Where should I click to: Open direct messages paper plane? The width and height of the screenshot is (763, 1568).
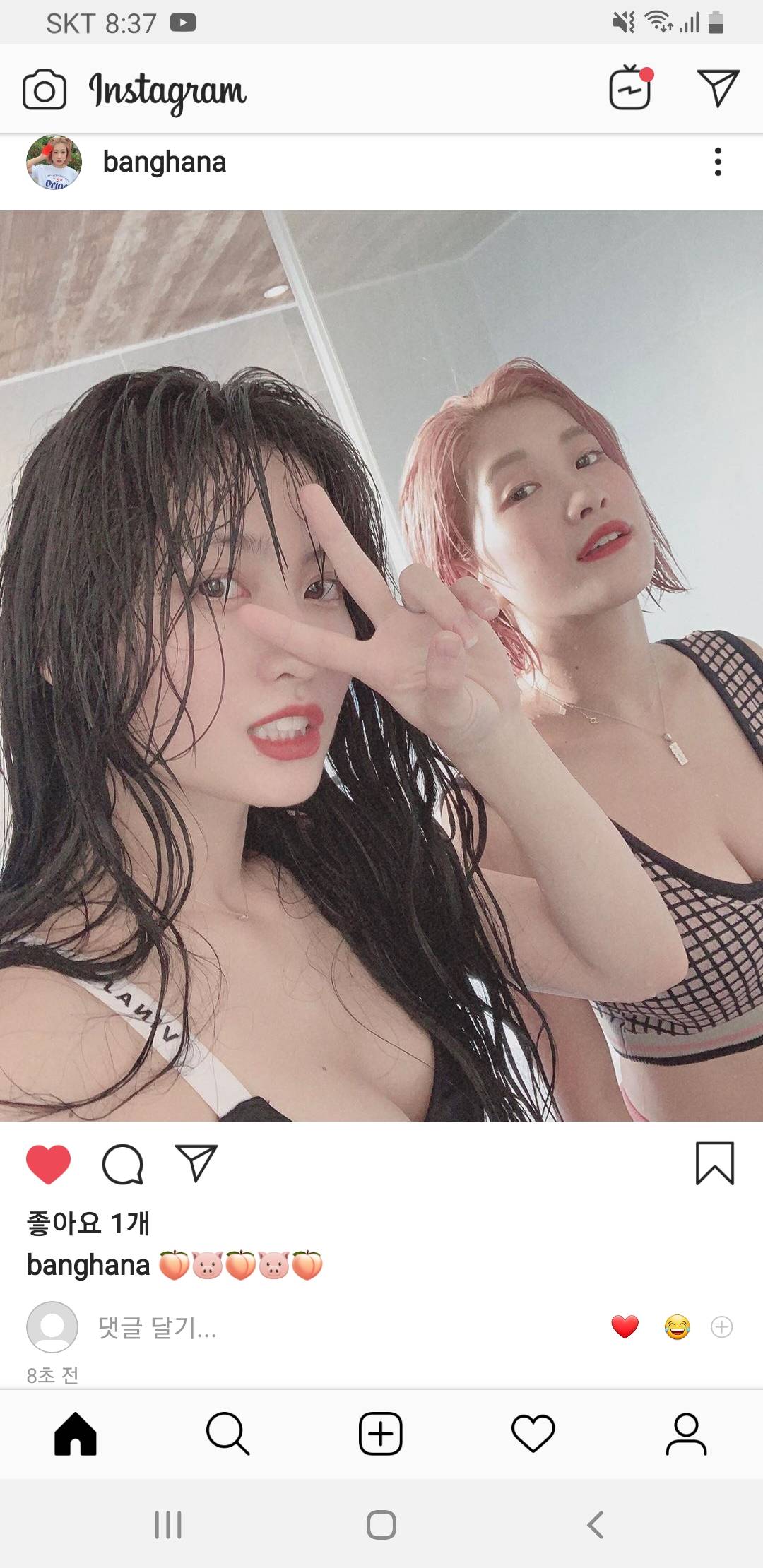(717, 88)
